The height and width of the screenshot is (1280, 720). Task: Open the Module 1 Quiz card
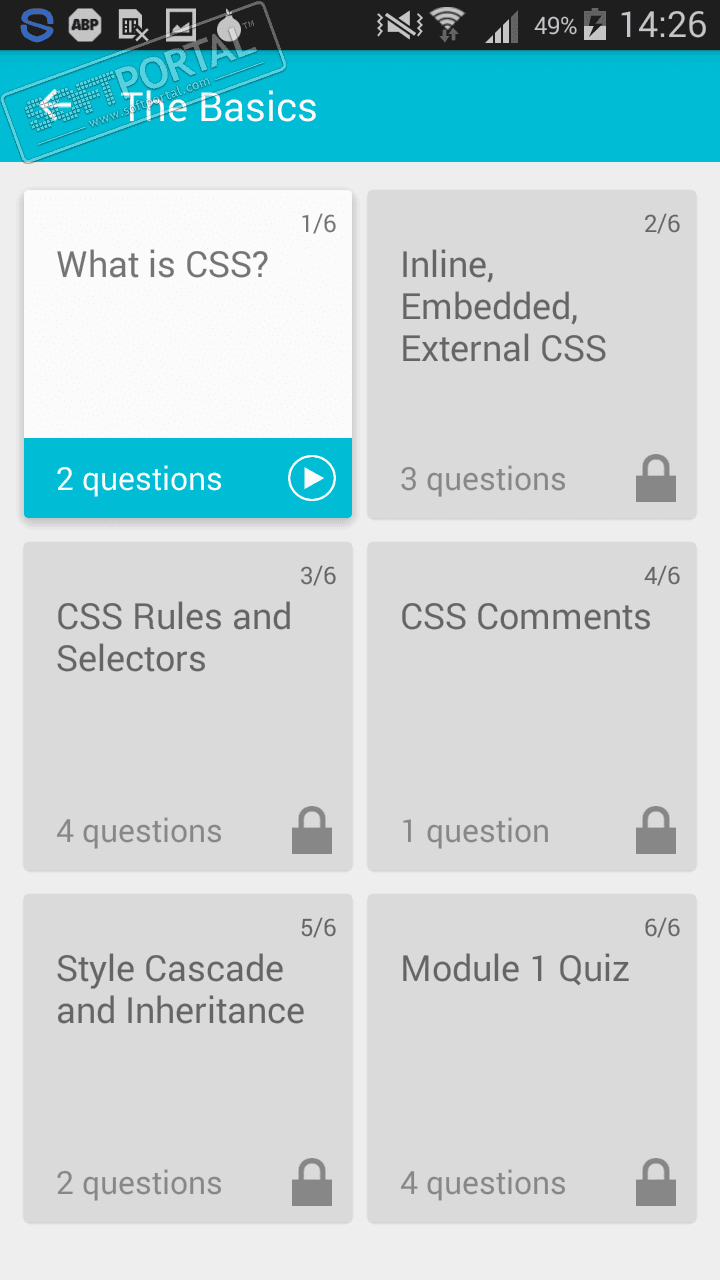[x=531, y=1058]
